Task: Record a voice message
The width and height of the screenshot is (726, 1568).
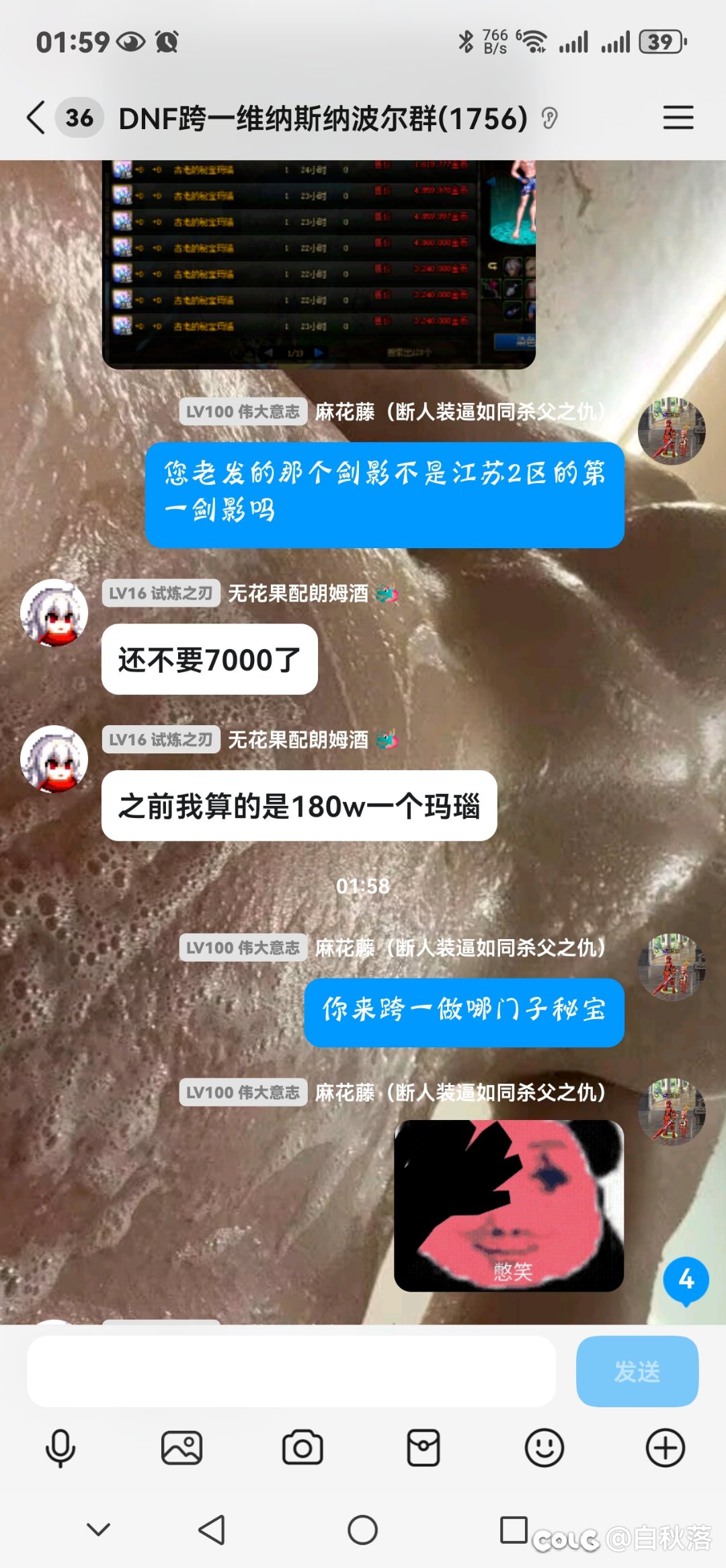Action: [61, 1448]
